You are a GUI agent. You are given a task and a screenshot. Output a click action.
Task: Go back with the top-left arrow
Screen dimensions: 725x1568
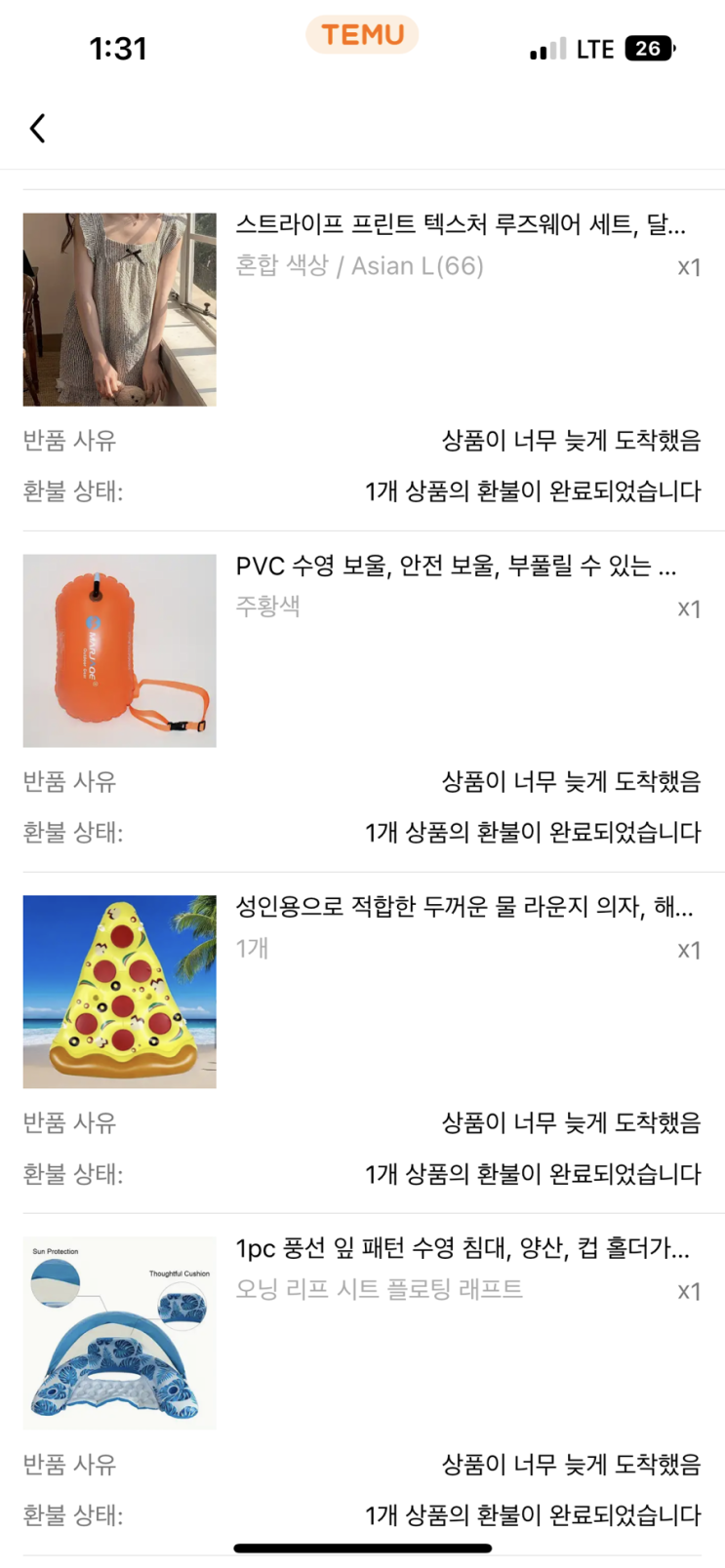37,129
